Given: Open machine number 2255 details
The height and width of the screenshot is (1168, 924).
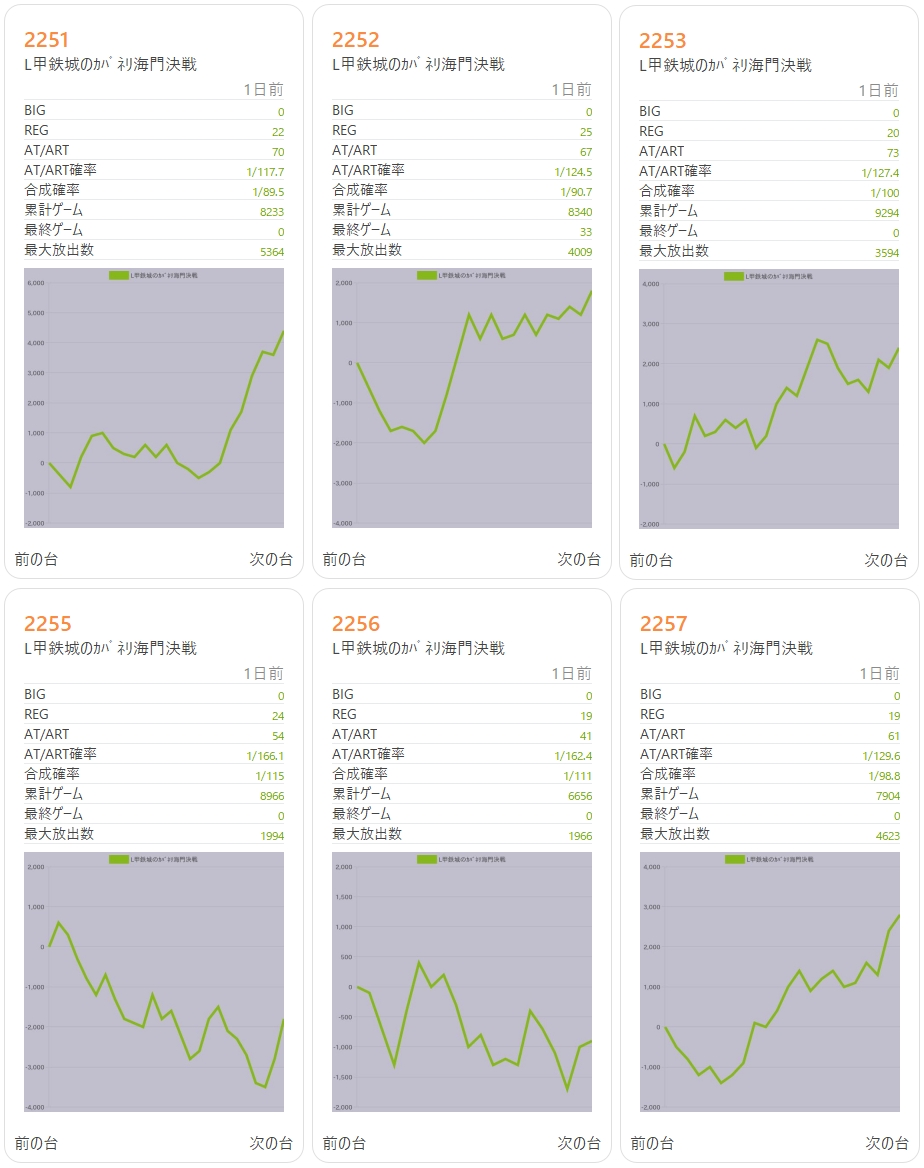Looking at the screenshot, I should (47, 624).
